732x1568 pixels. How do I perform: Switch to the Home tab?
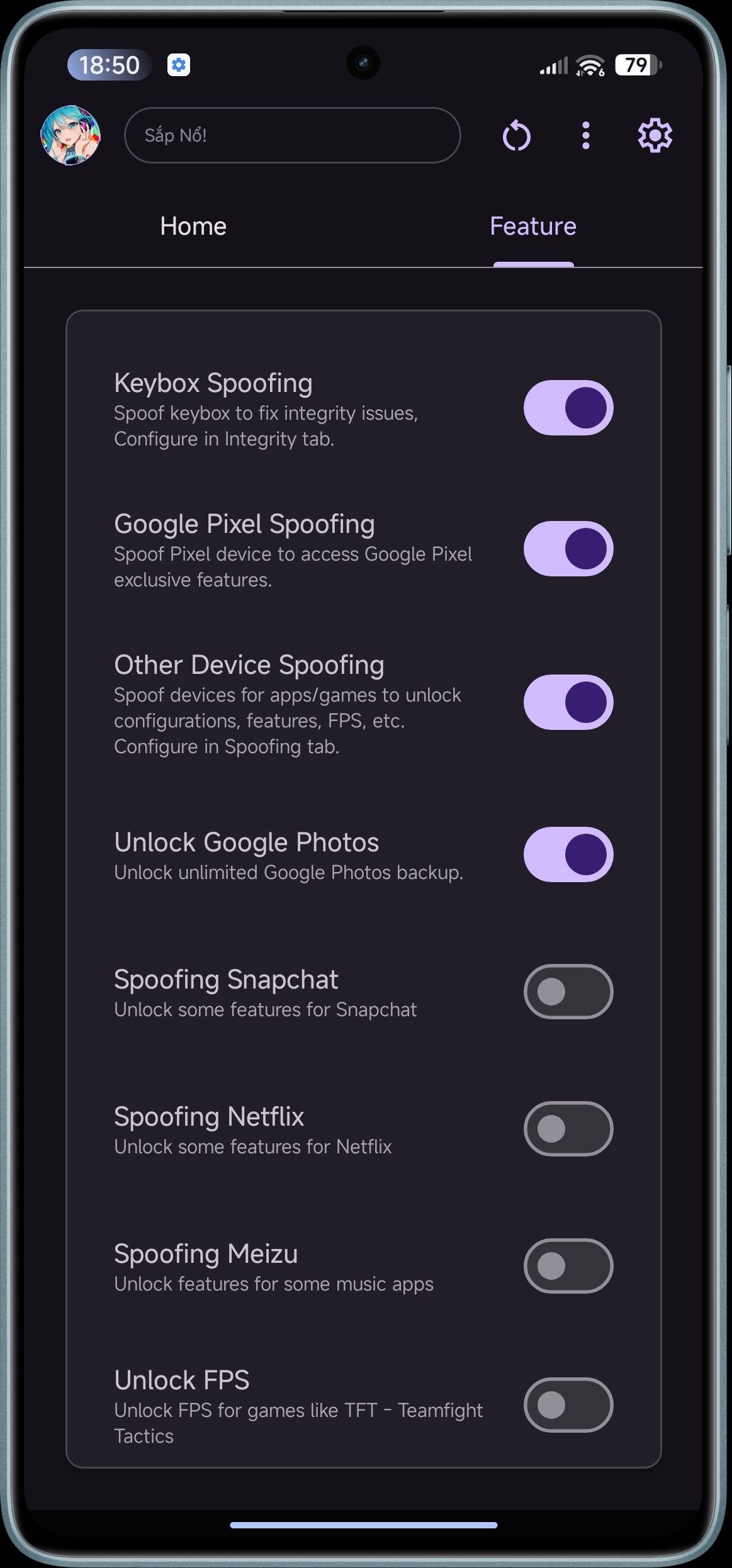[x=193, y=227]
